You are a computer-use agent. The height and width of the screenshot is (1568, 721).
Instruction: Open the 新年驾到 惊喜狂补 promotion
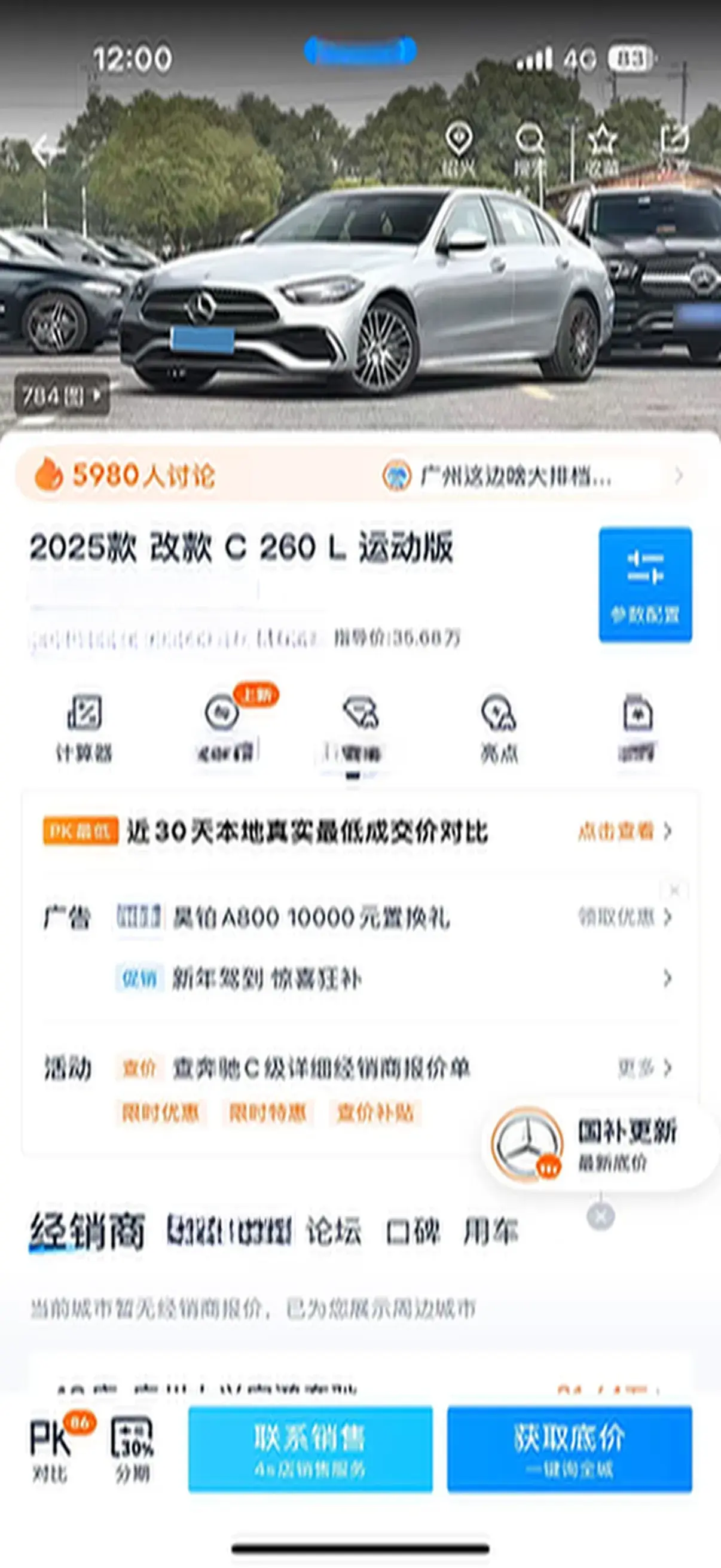[267, 979]
